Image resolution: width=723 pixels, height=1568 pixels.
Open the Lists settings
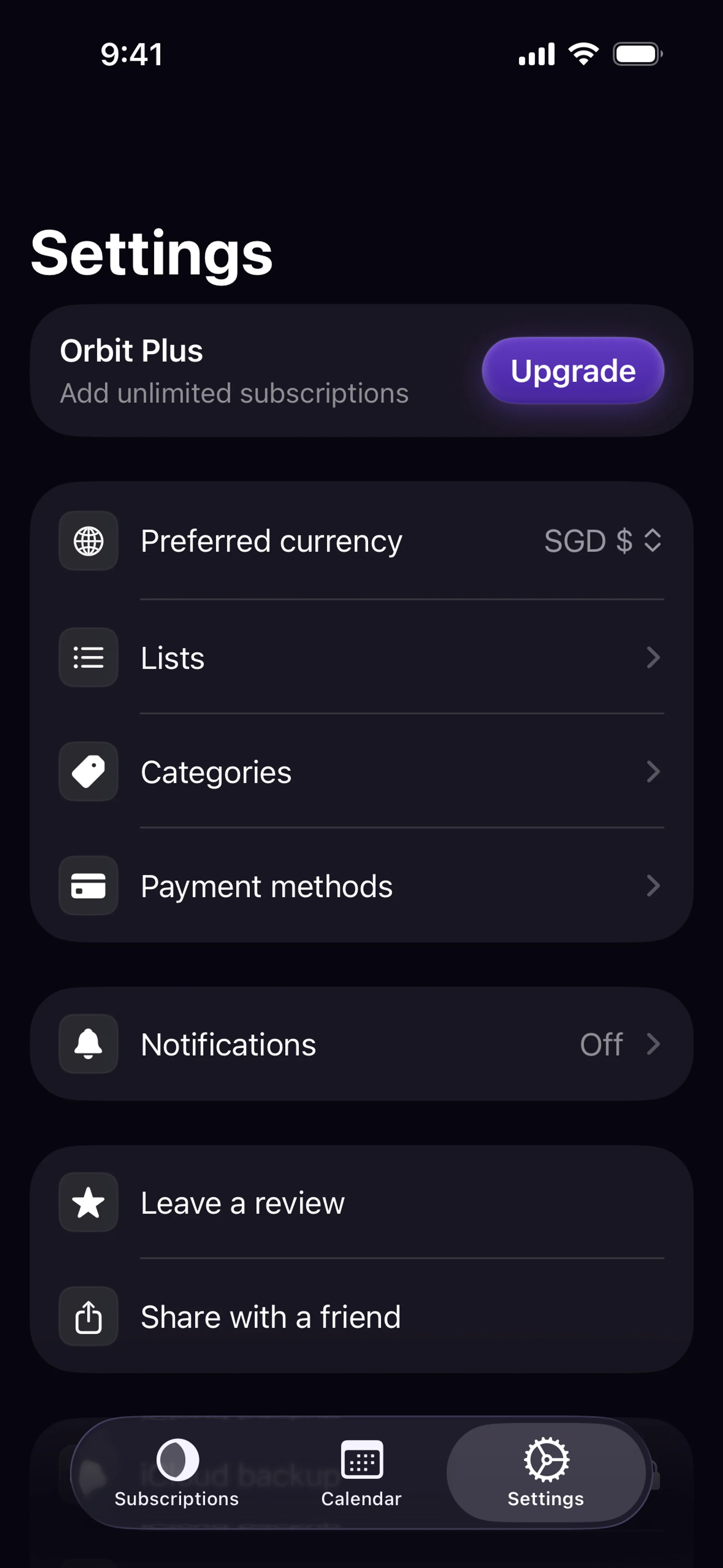pos(361,657)
